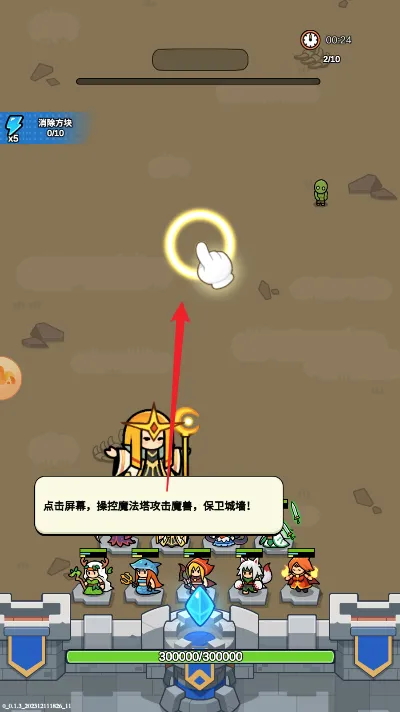This screenshot has width=400, height=712.
Task: Attack the green monster on the field
Action: pos(321,192)
